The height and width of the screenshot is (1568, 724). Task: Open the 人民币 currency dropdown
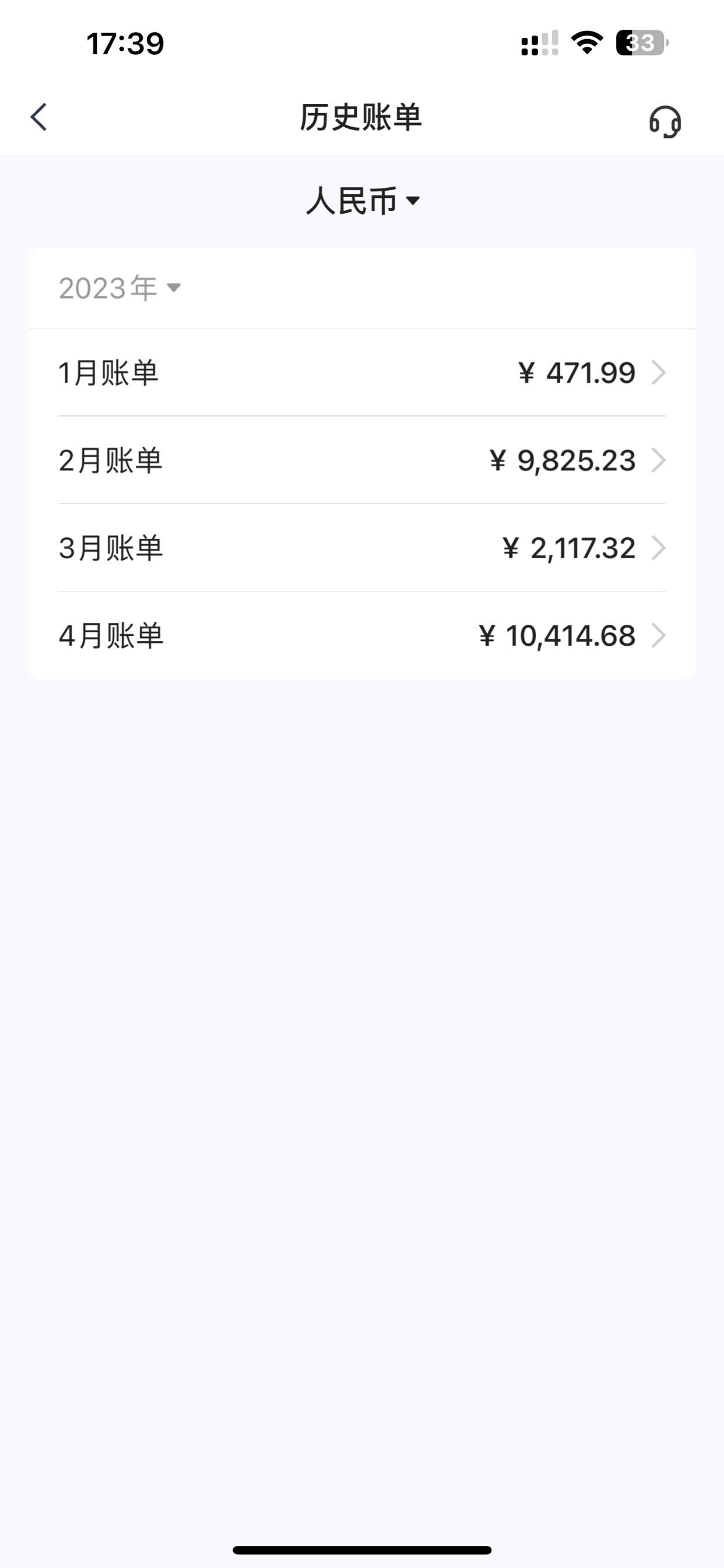(x=363, y=201)
